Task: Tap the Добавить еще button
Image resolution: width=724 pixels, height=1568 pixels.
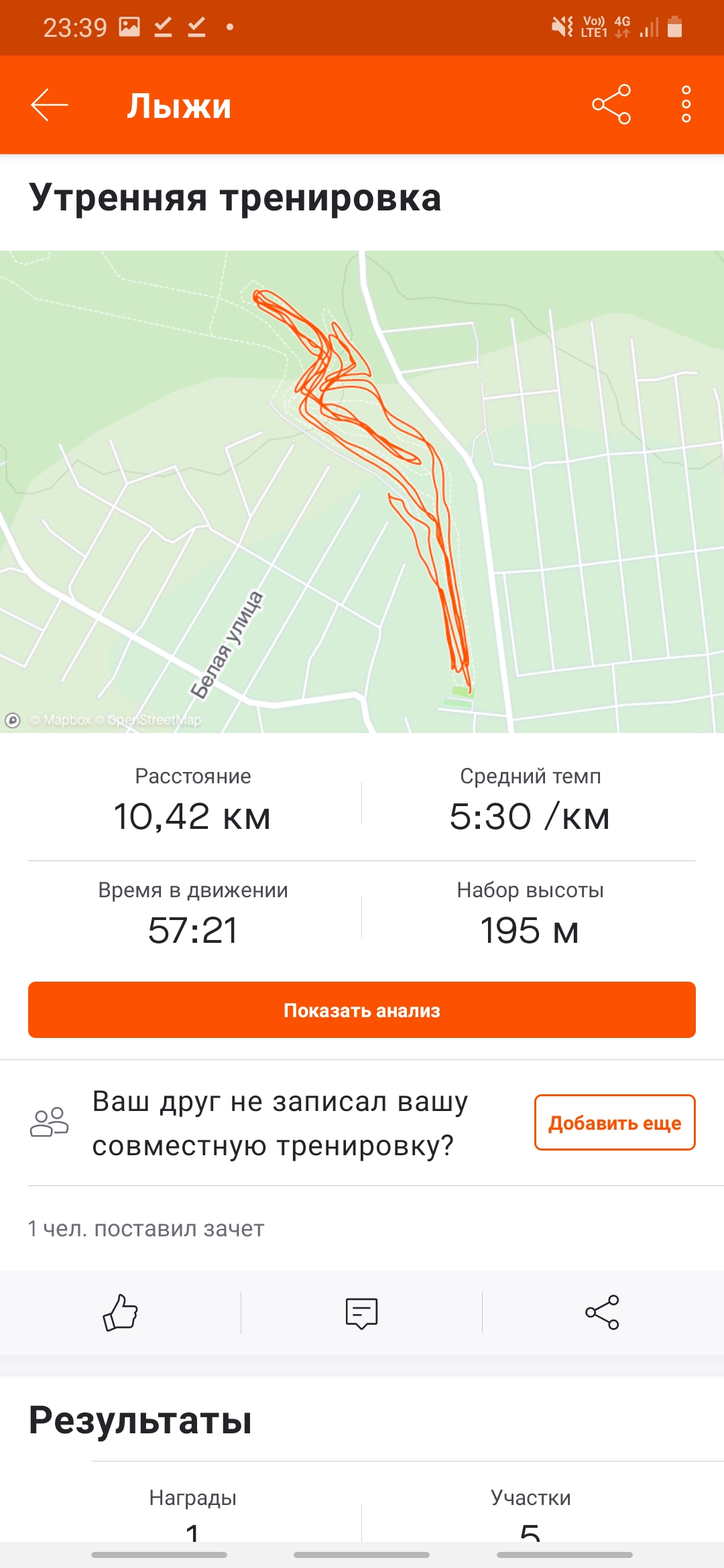Action: pyautogui.click(x=614, y=1122)
